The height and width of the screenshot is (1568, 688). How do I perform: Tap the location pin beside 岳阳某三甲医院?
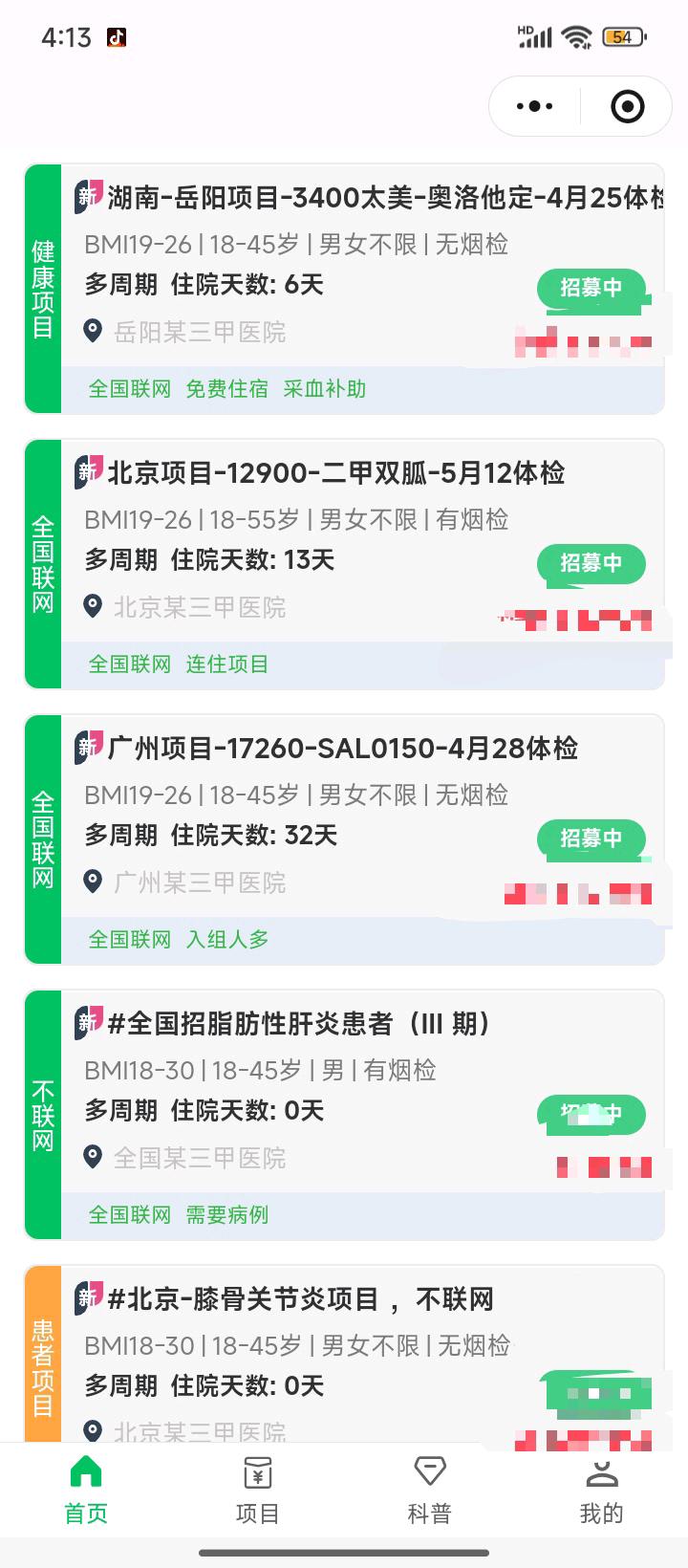coord(93,332)
